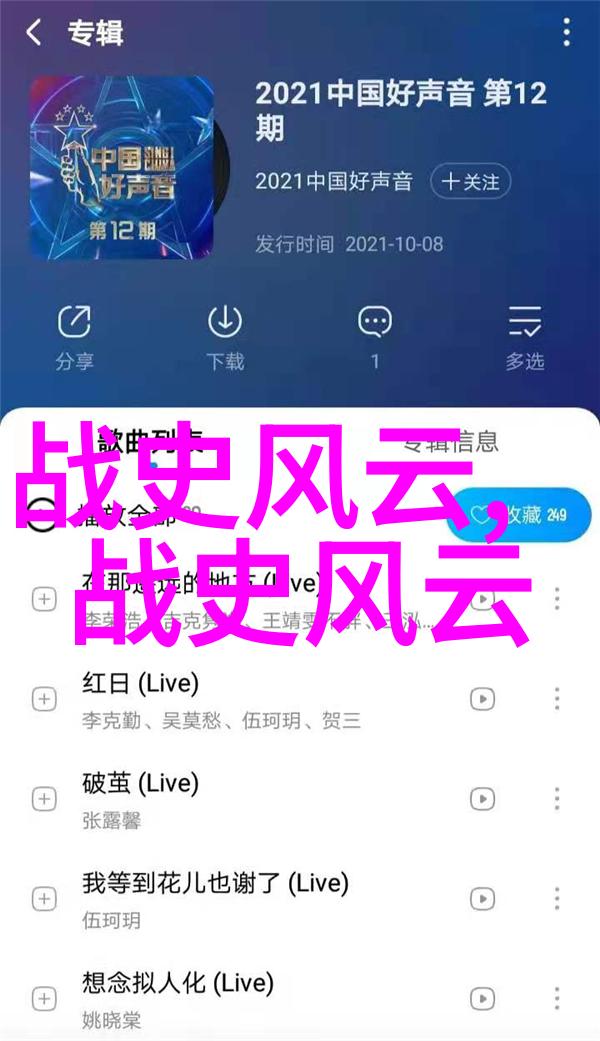
Task: Open more options for 红日 (Live)
Action: tap(557, 698)
